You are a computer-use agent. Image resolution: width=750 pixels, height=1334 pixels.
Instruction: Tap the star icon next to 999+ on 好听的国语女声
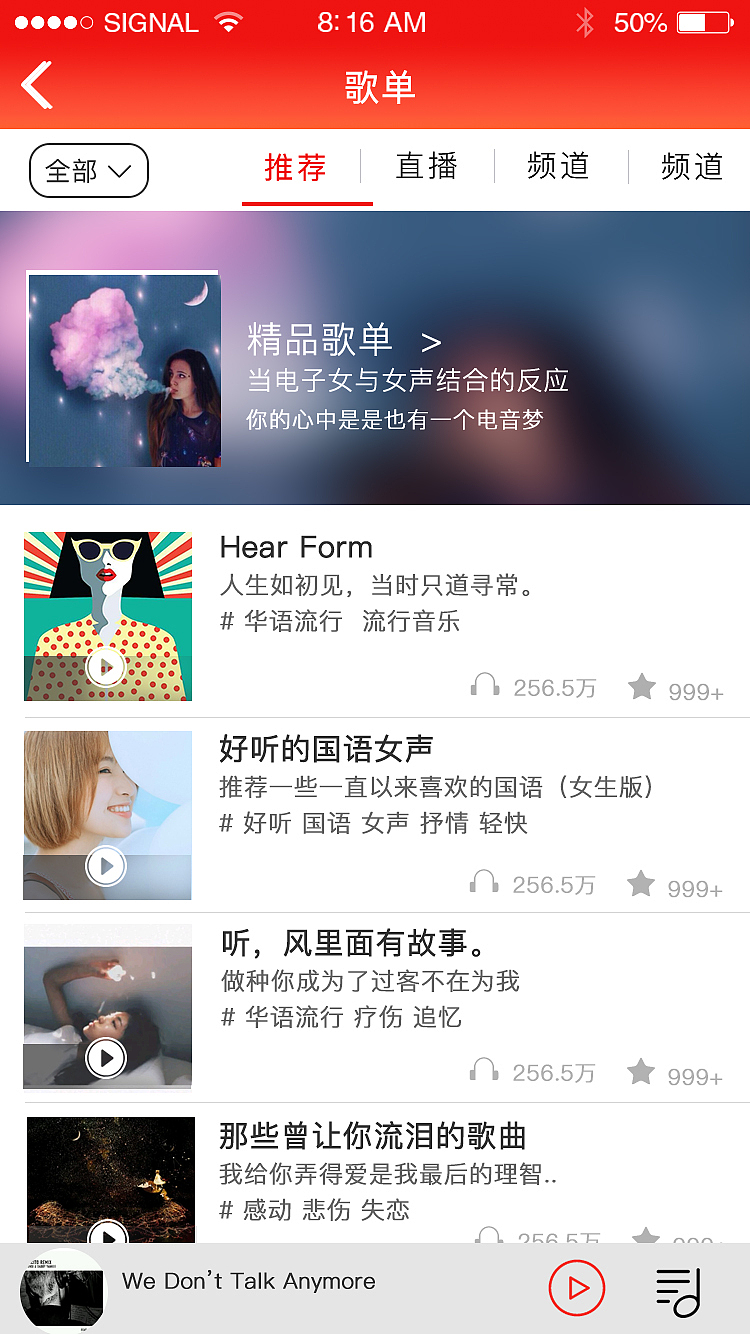click(x=643, y=882)
